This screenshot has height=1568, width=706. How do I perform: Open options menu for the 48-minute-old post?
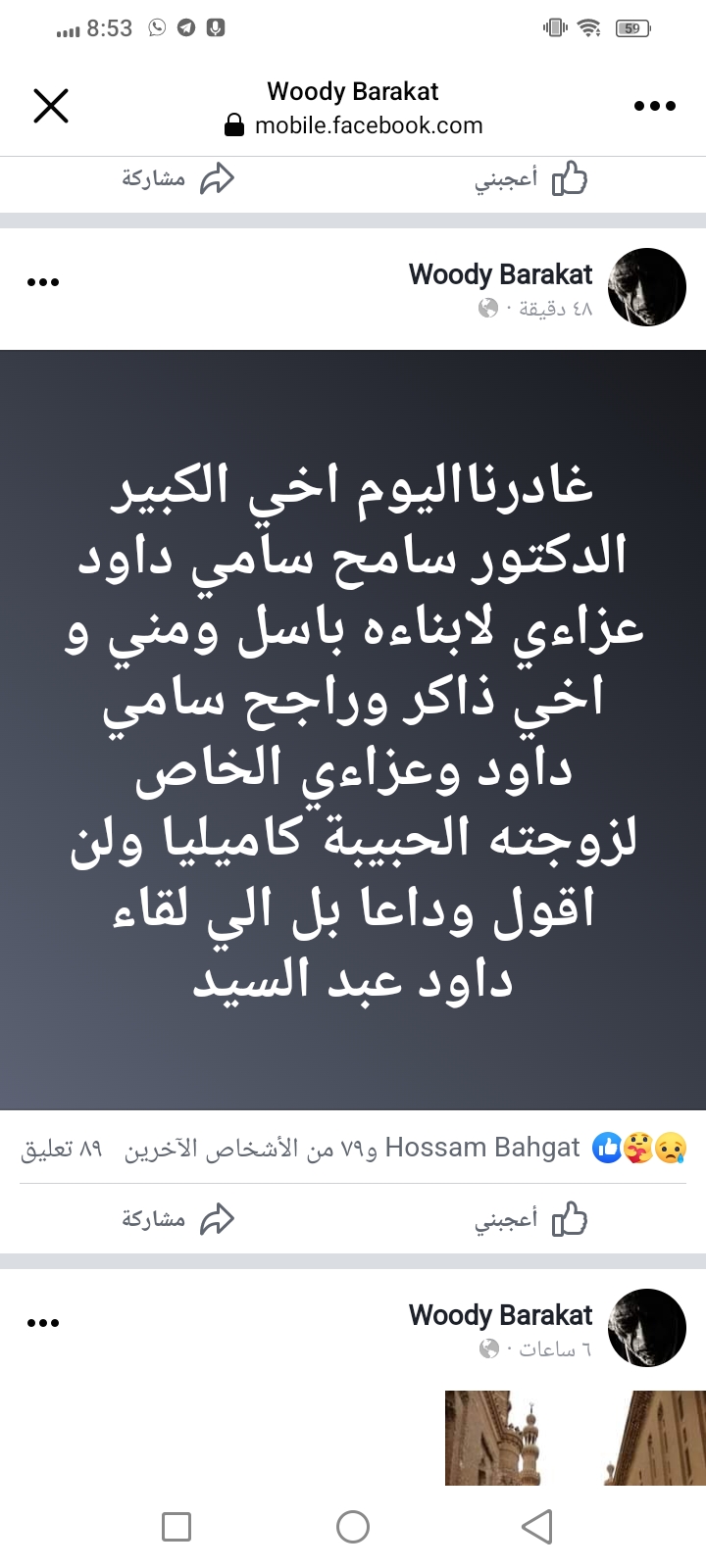pyautogui.click(x=43, y=282)
